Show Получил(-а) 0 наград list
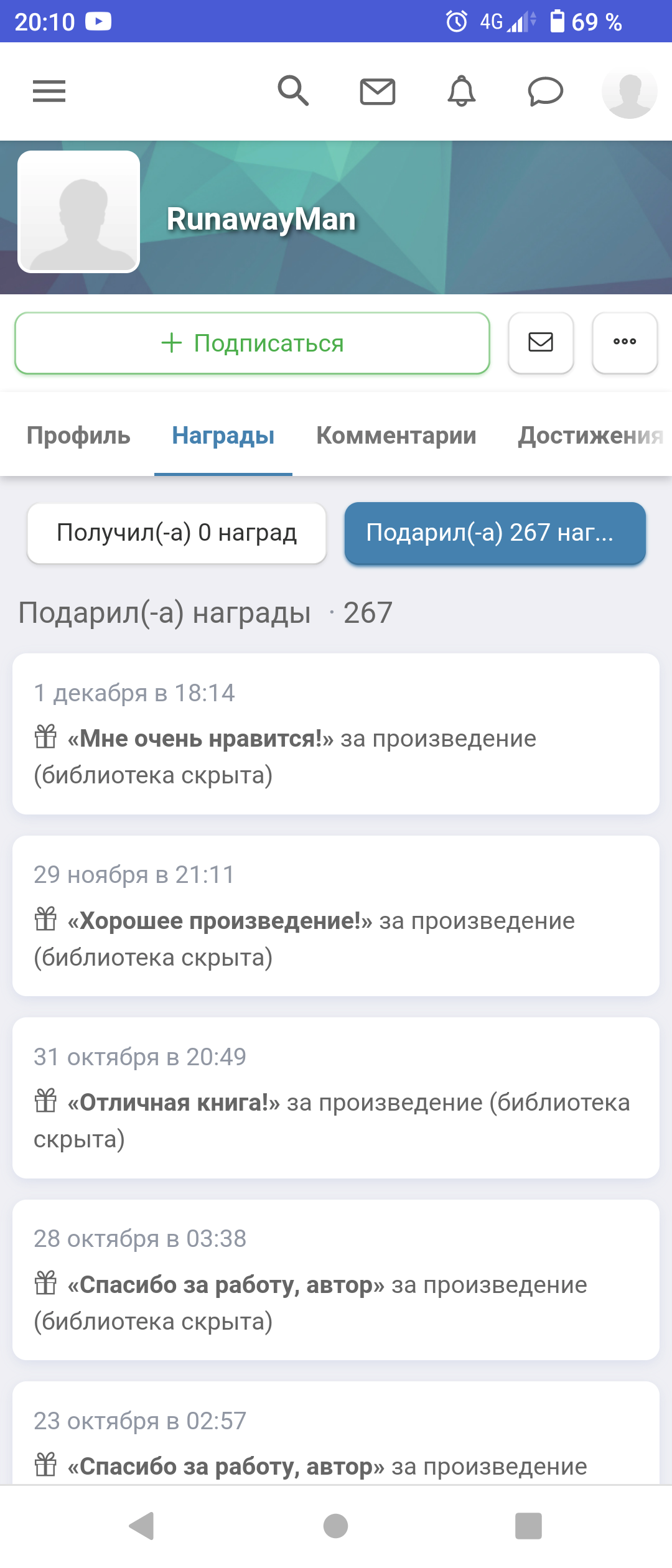Screen dimensions: 672x1568 pyautogui.click(x=177, y=533)
